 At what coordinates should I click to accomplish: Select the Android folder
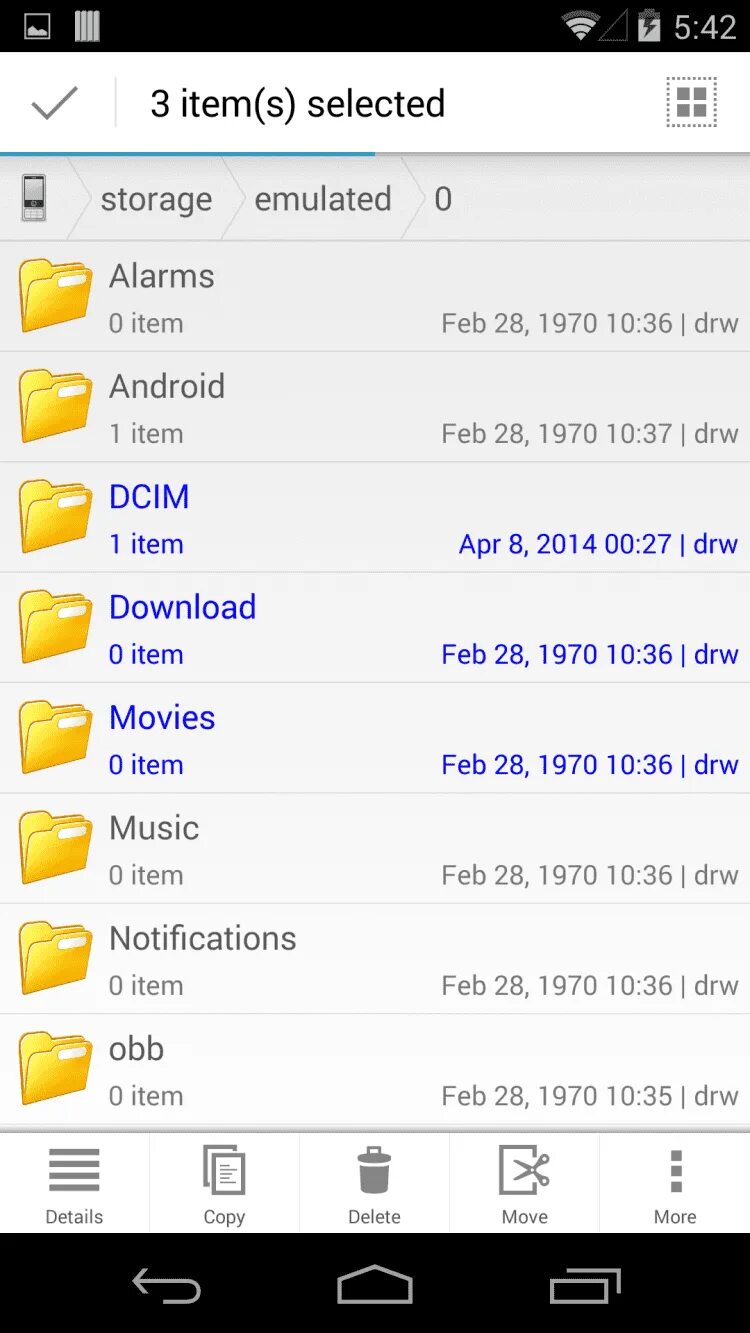click(375, 407)
